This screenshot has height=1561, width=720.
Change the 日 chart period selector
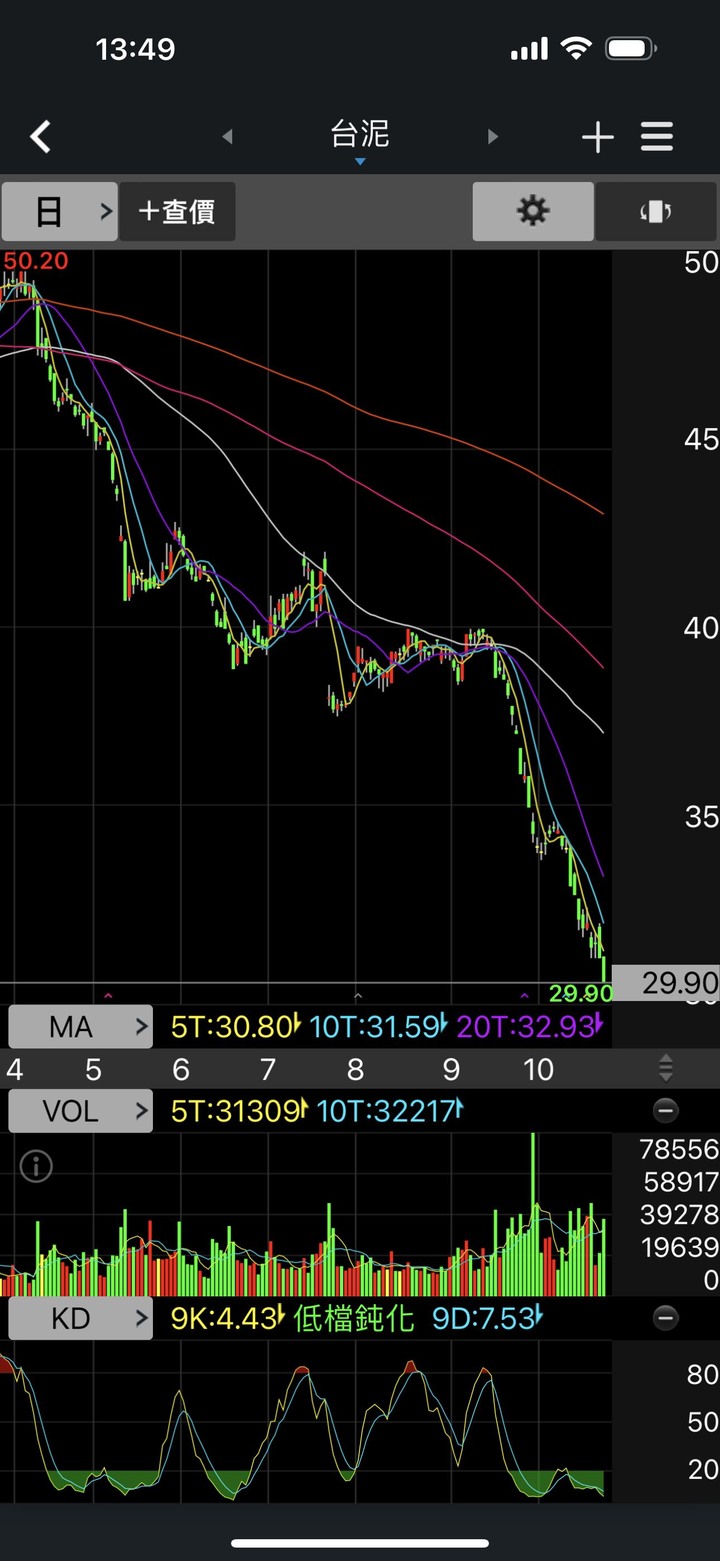[x=60, y=211]
